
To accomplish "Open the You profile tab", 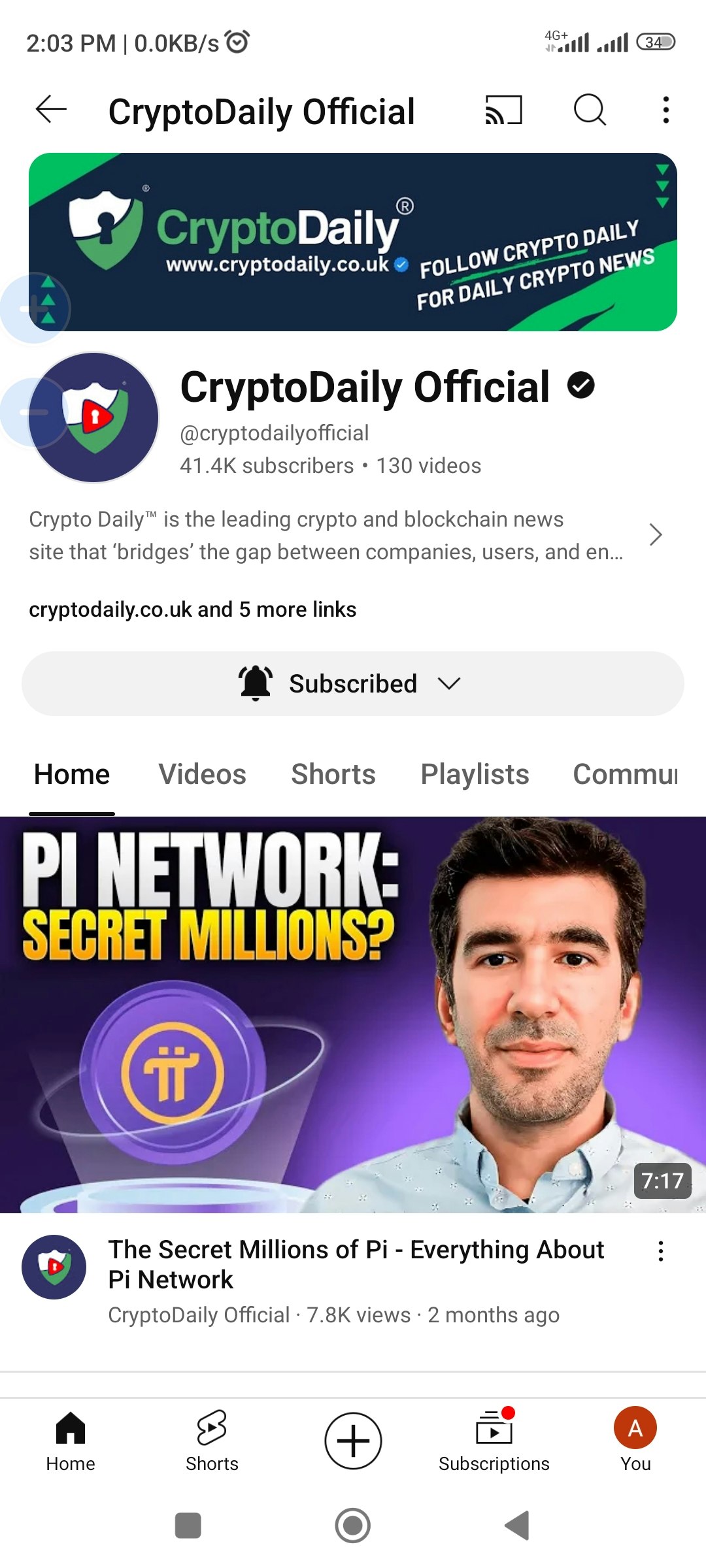I will coord(635,1441).
